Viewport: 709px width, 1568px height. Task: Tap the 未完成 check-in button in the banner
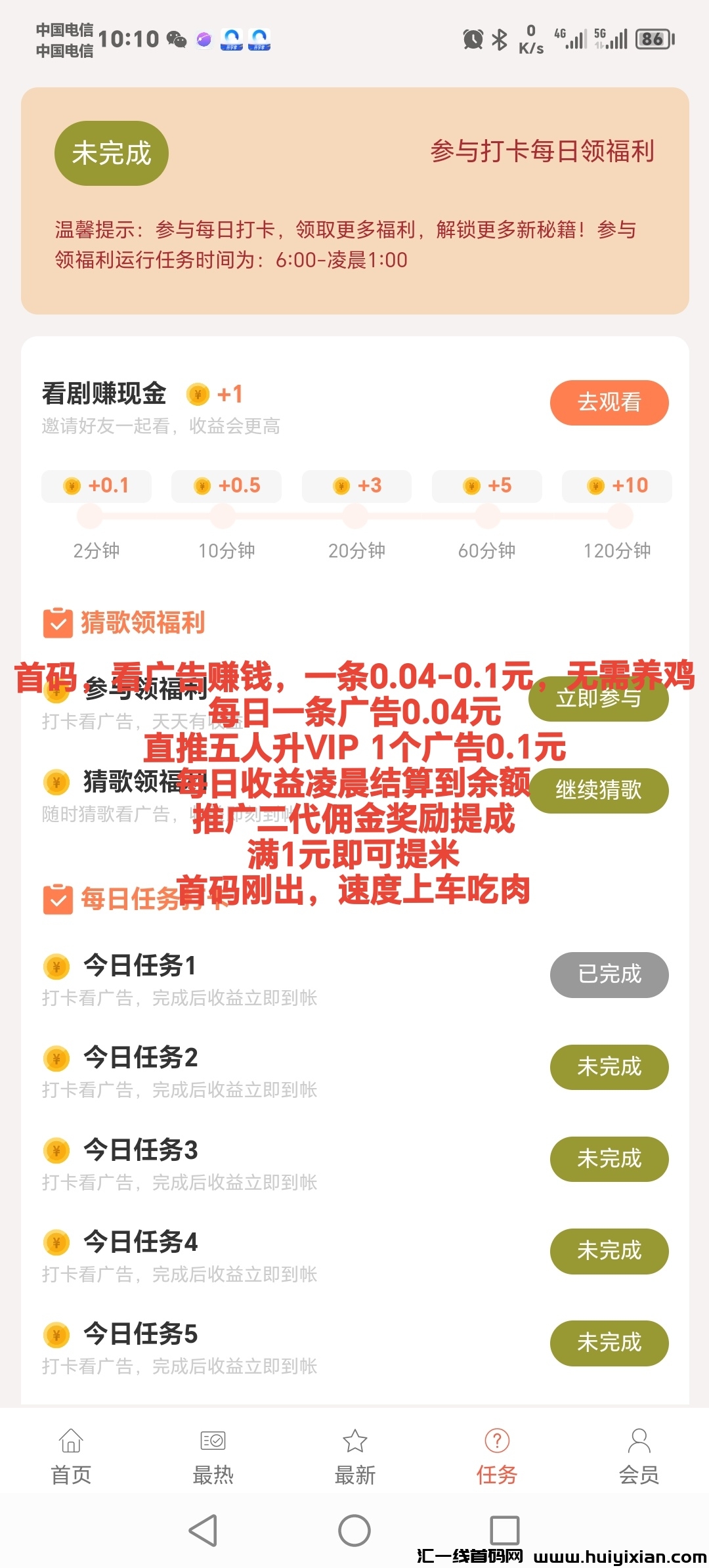pos(111,153)
